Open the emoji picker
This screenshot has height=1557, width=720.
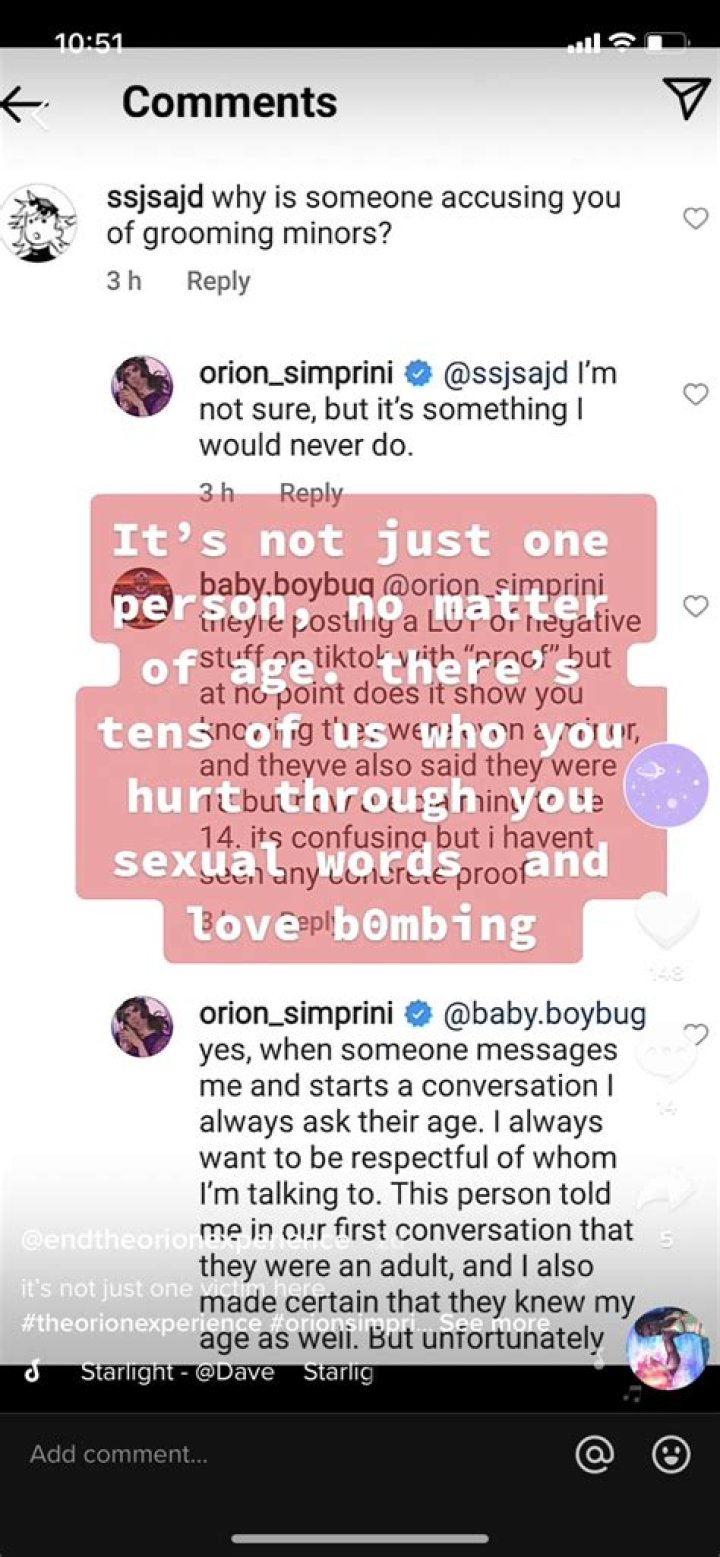tap(671, 1454)
